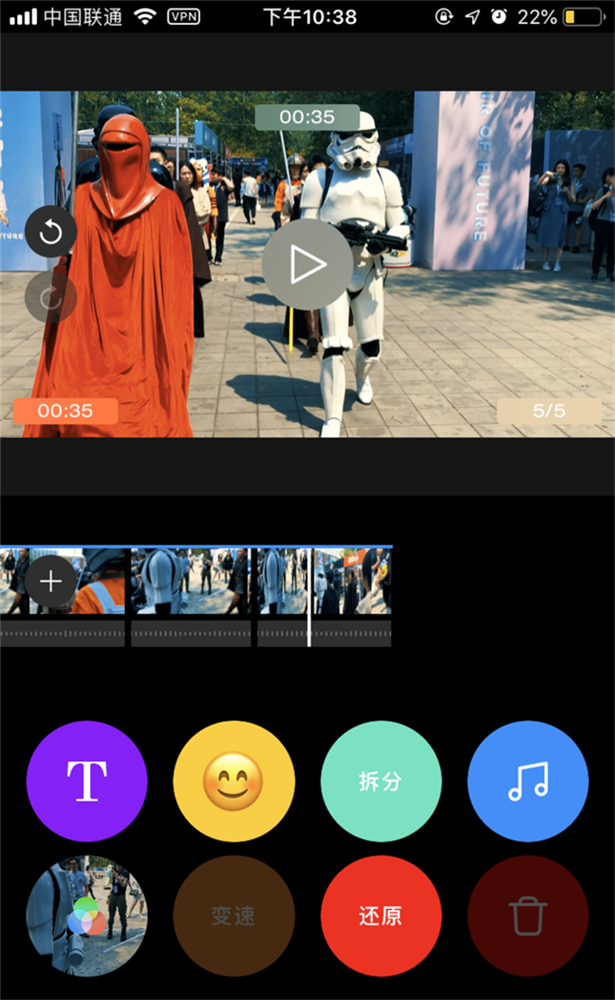This screenshot has width=615, height=1000.
Task: Tap the greyed-out redo arrow icon
Action: coord(50,296)
